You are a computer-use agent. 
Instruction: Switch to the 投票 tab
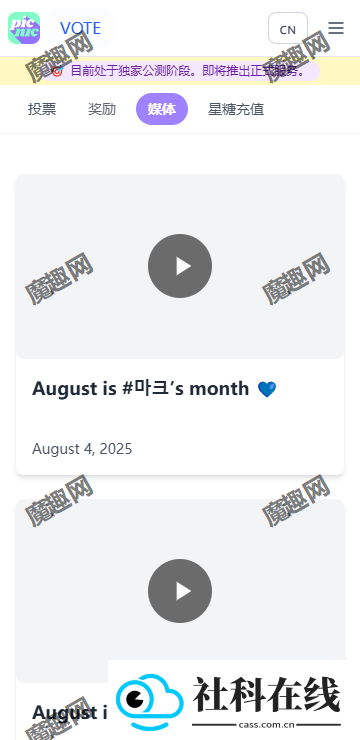42,109
